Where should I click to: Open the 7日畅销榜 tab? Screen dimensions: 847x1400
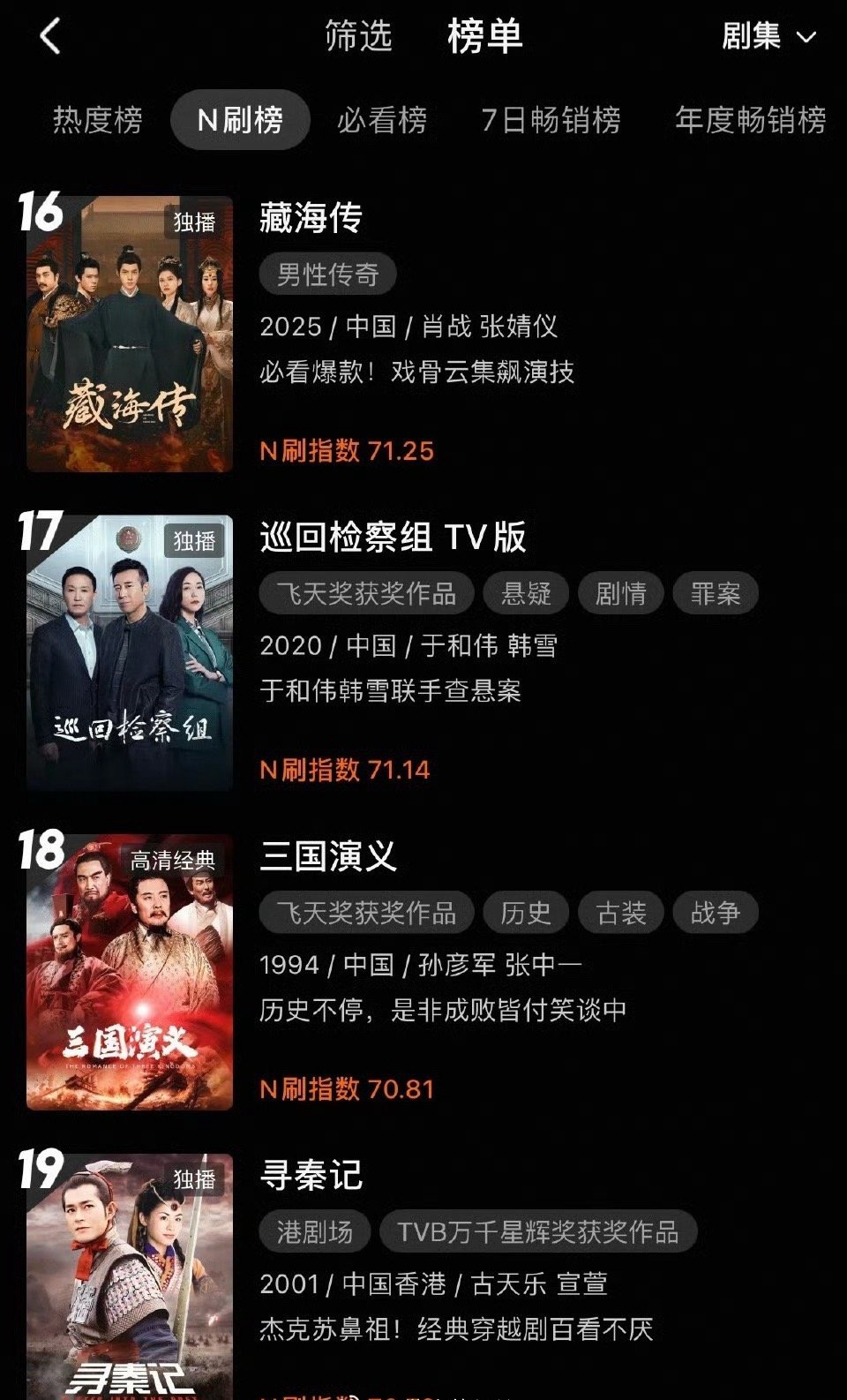coord(551,119)
